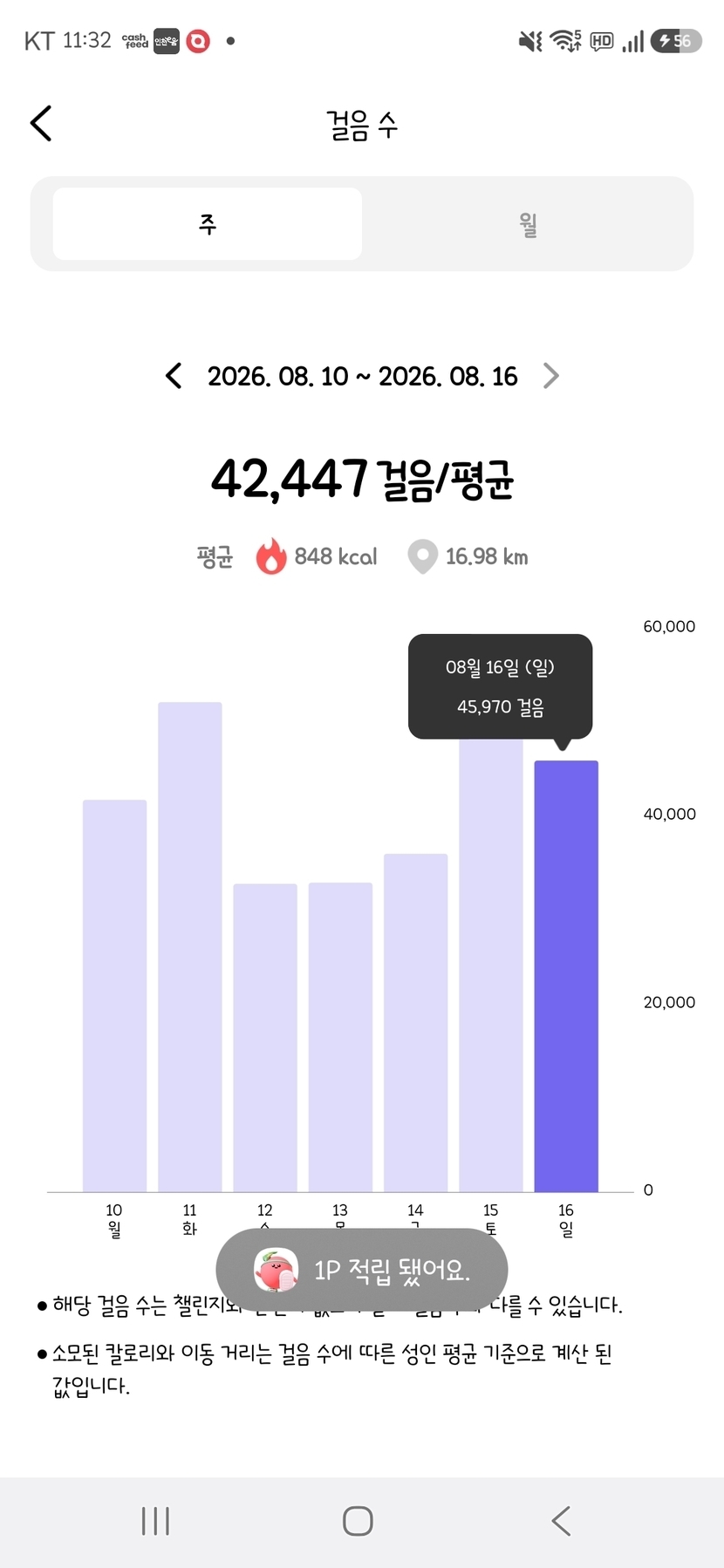Tap the highlighted bar for the 16th (일)
Screen dimensions: 724x1568
pyautogui.click(x=566, y=976)
